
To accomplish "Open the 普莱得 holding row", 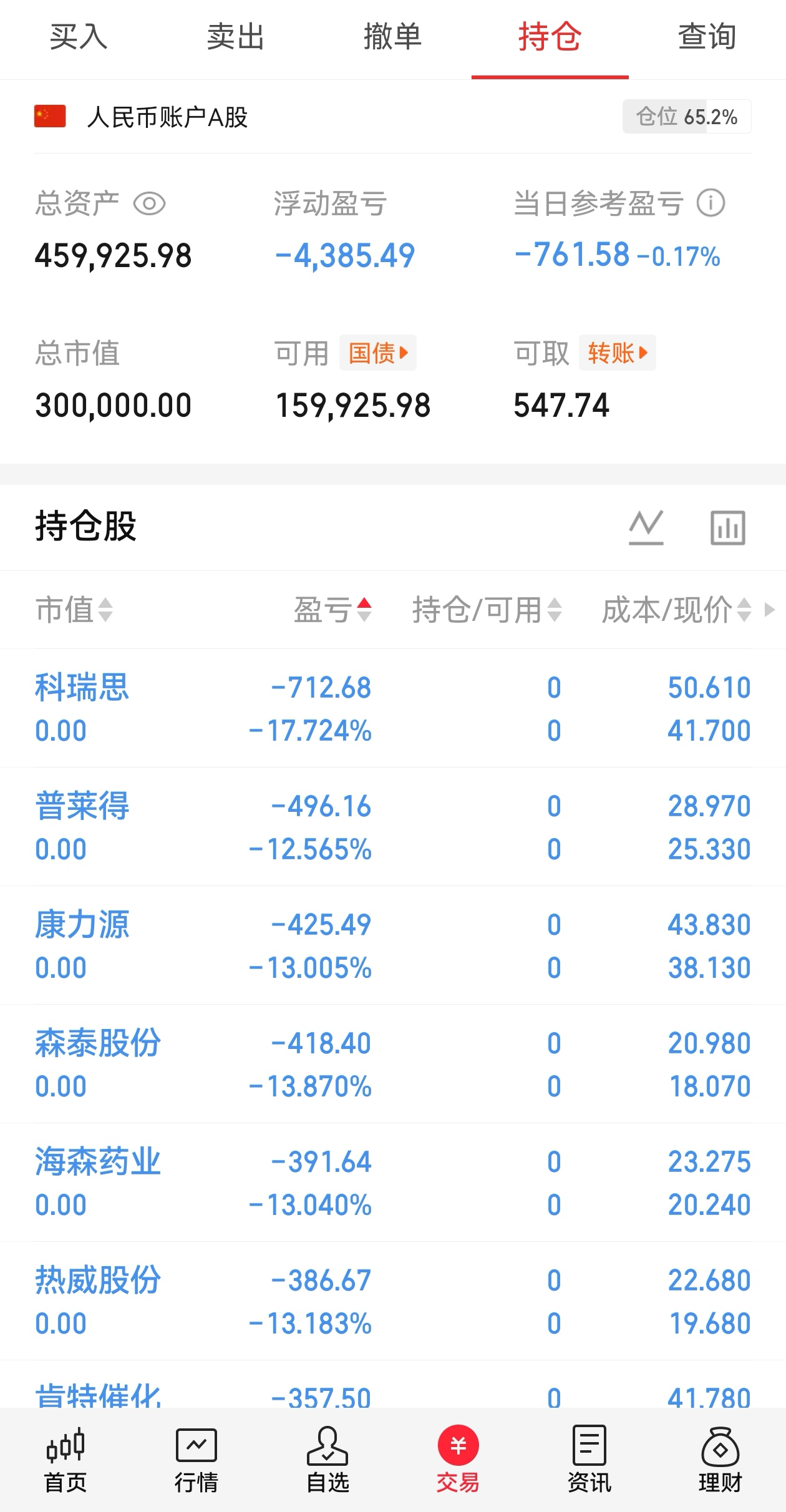I will pos(393,827).
